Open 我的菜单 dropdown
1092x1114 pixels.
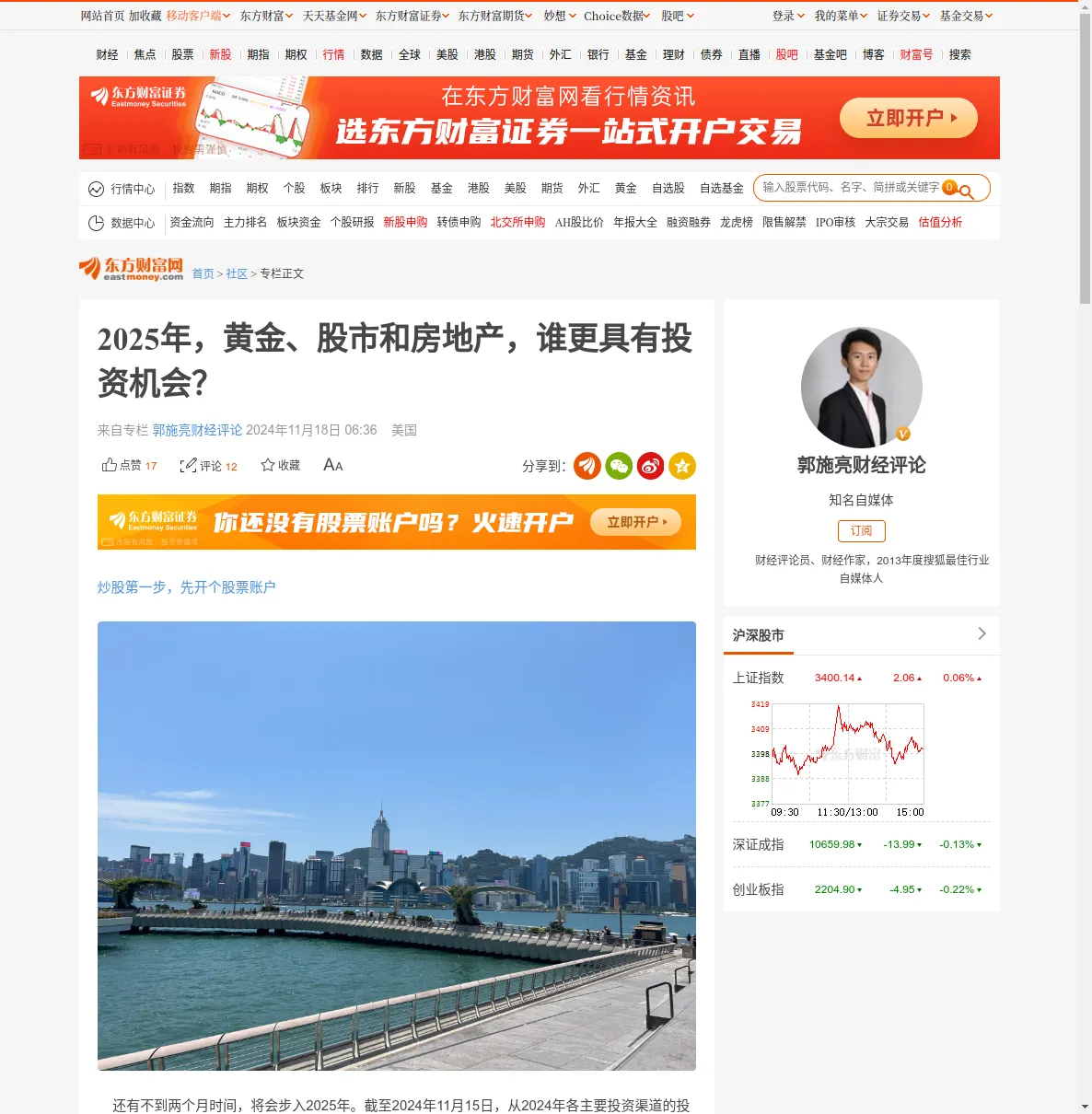(x=840, y=16)
